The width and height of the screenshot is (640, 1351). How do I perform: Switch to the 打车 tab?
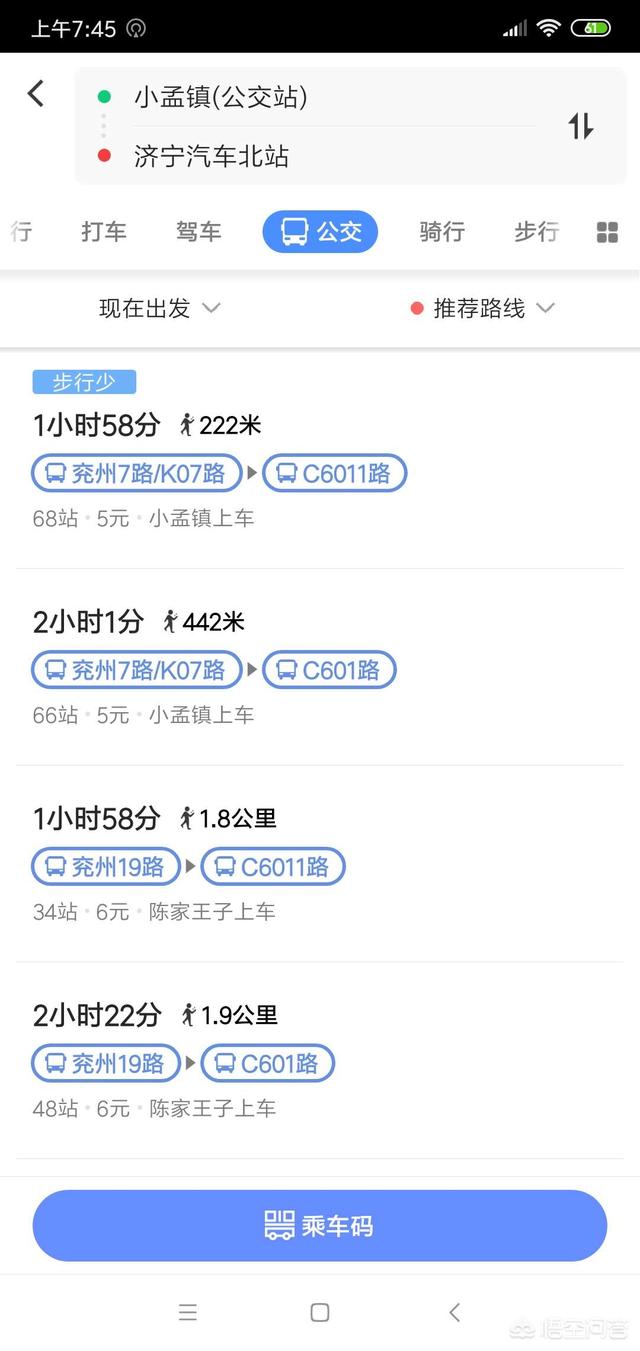104,232
